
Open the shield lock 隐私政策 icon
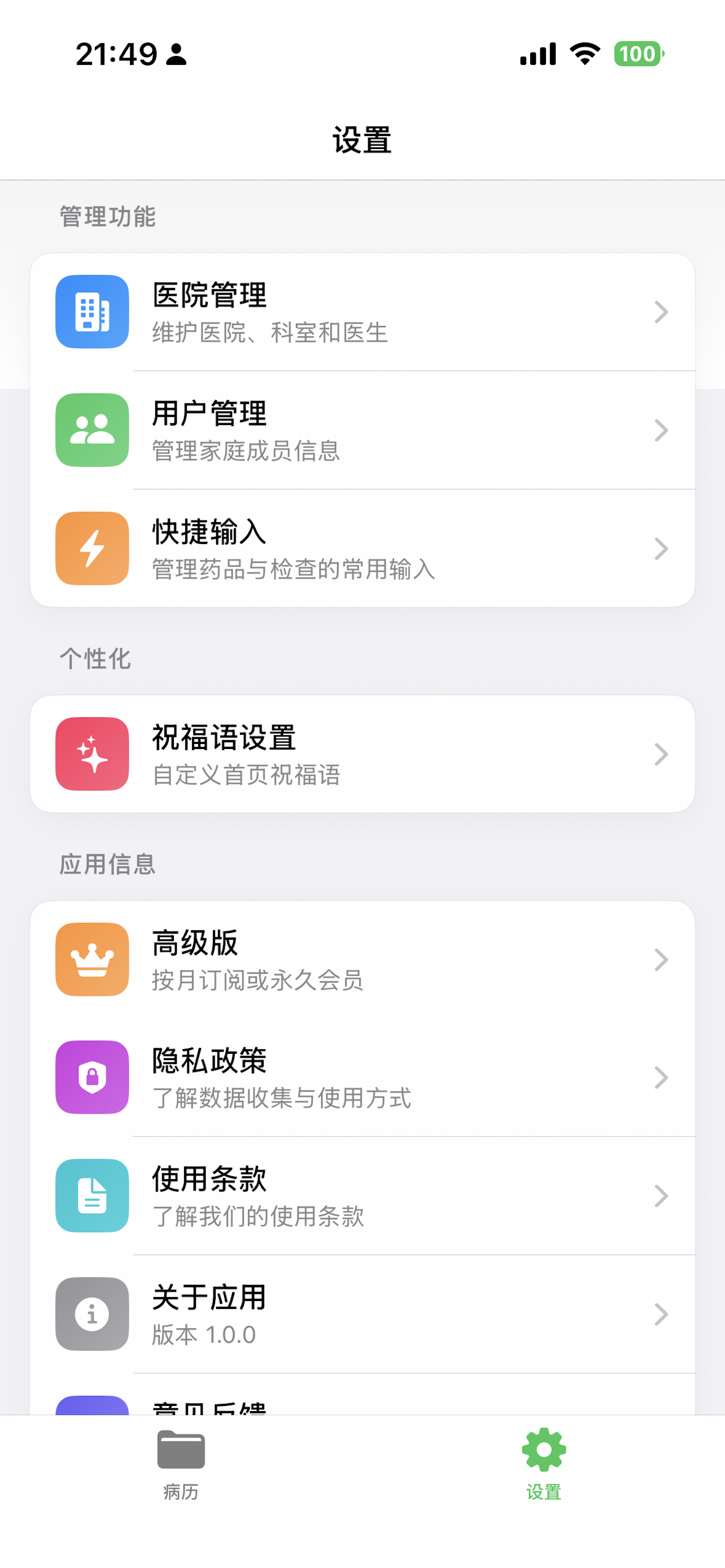tap(92, 1078)
